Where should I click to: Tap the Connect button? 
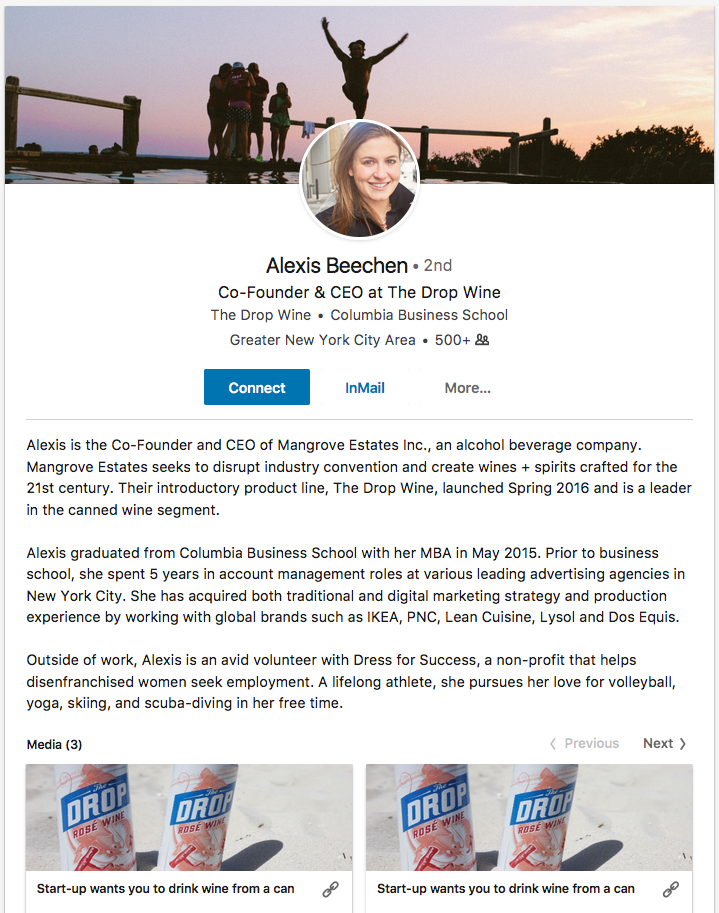[x=257, y=388]
